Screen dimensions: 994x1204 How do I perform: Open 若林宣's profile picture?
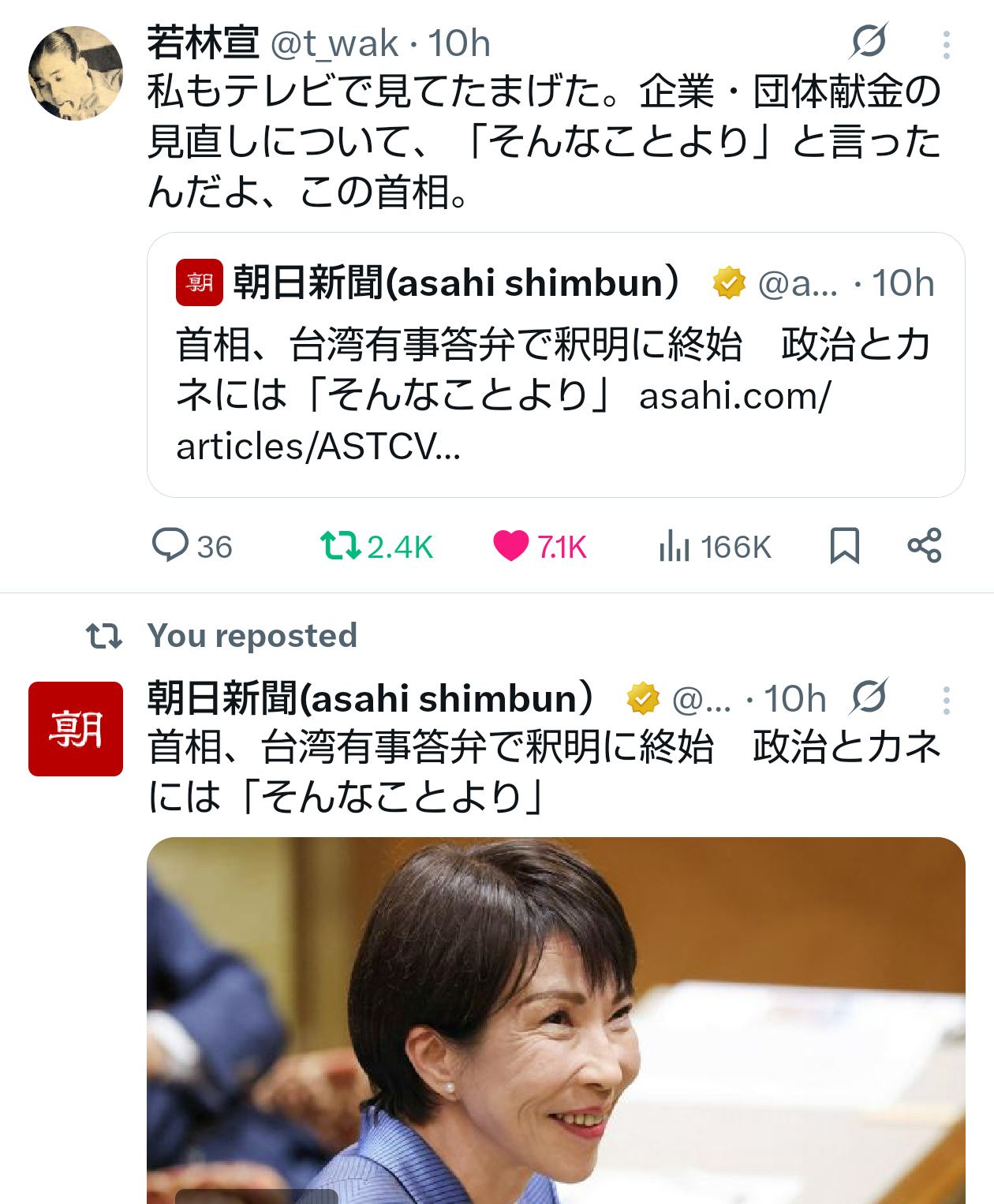[x=76, y=73]
